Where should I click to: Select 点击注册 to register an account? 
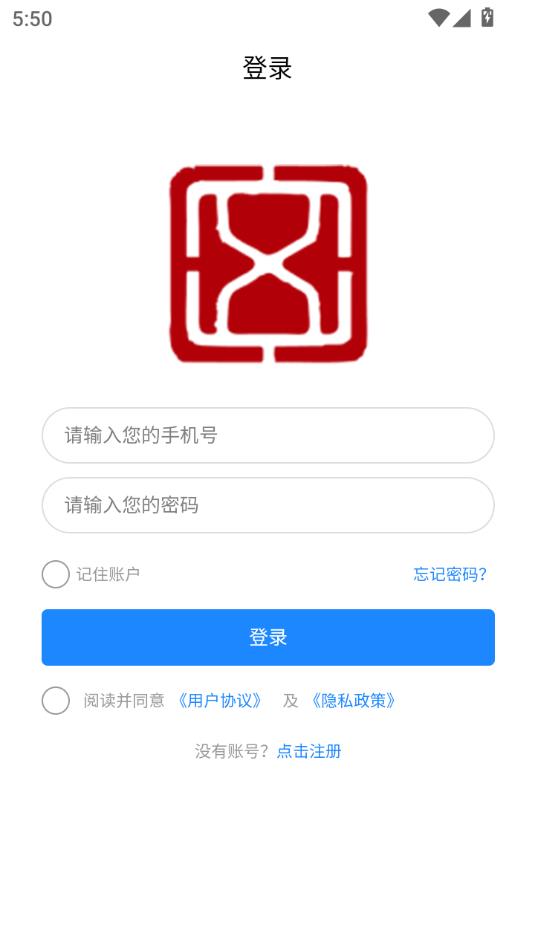309,751
